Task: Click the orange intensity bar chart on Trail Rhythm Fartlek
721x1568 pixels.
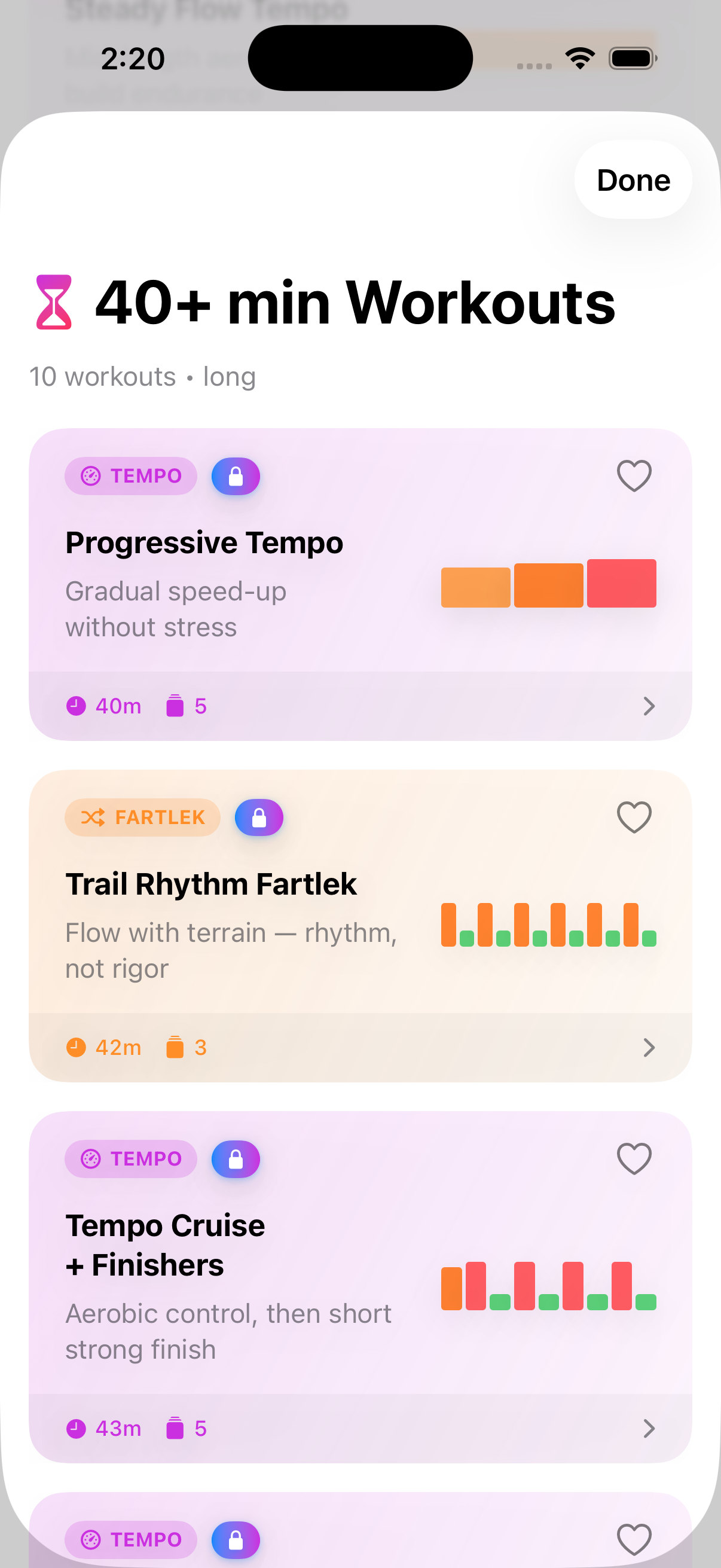Action: (546, 925)
